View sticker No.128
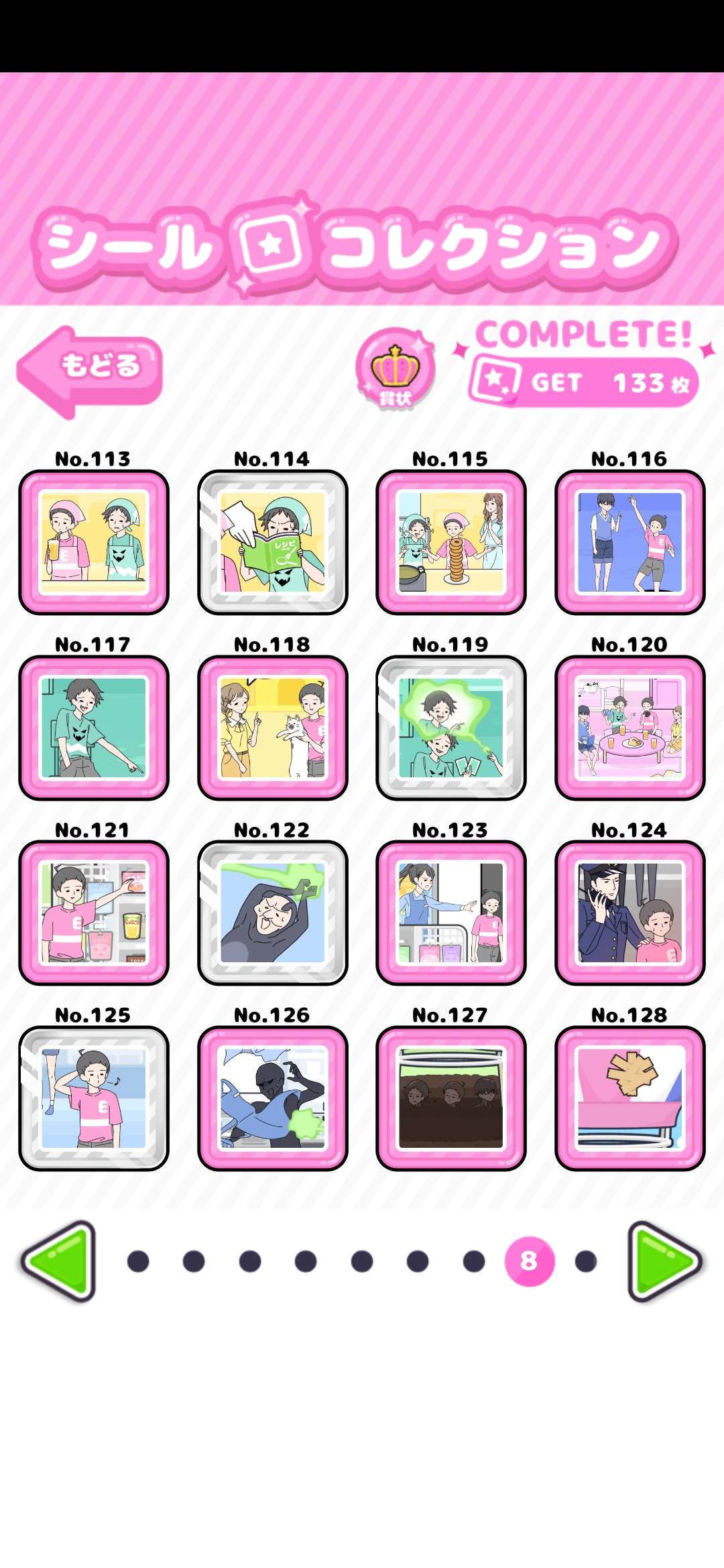The image size is (724, 1568). pos(630,1098)
